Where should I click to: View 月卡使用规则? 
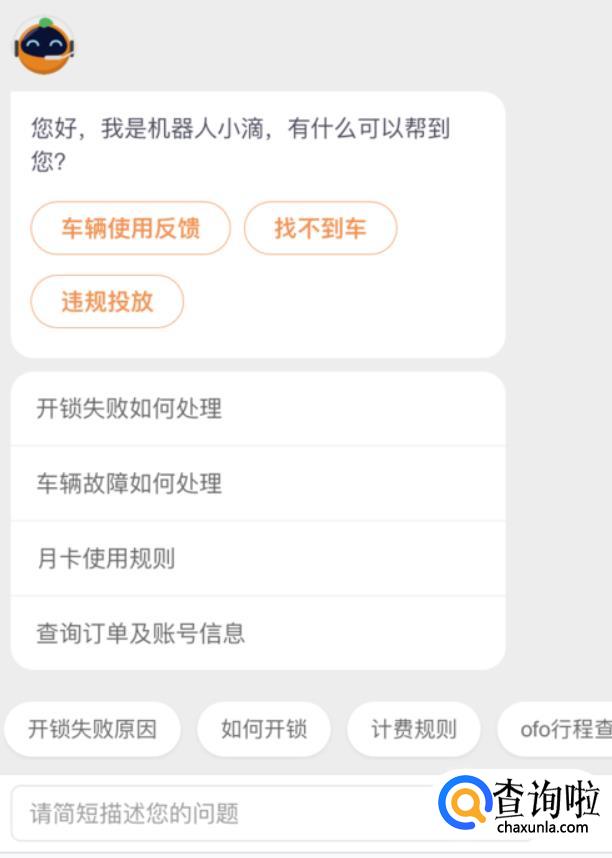pyautogui.click(x=257, y=558)
